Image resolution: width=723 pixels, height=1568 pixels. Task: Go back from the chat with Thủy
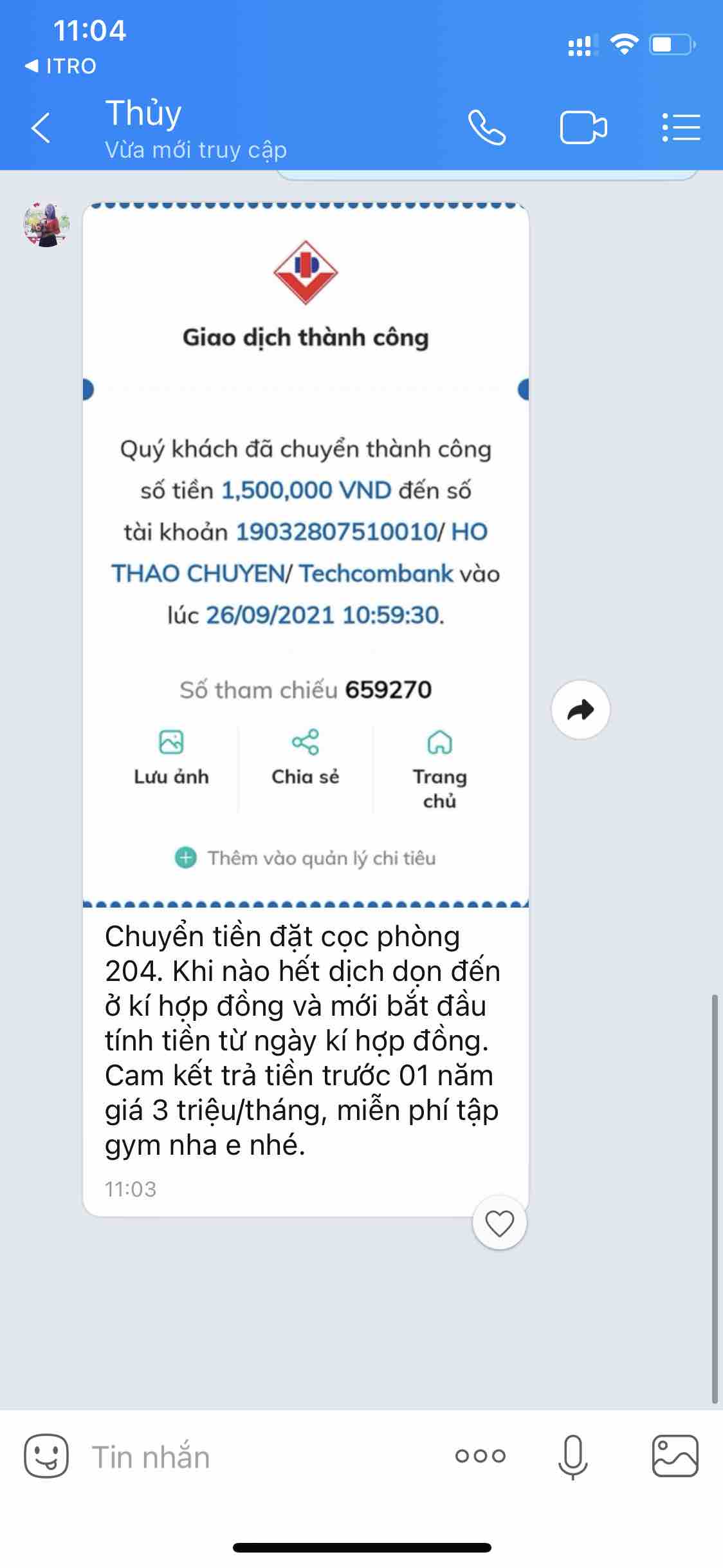[41, 127]
